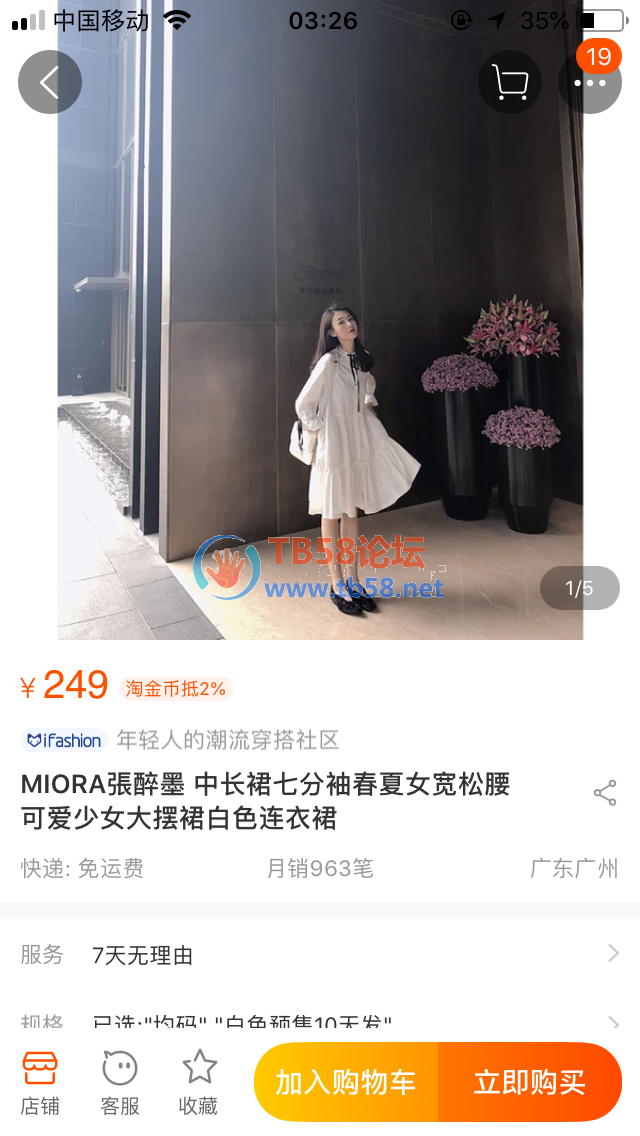Tap 加入购物车 to add to cart
The image size is (640, 1136).
tap(346, 1082)
